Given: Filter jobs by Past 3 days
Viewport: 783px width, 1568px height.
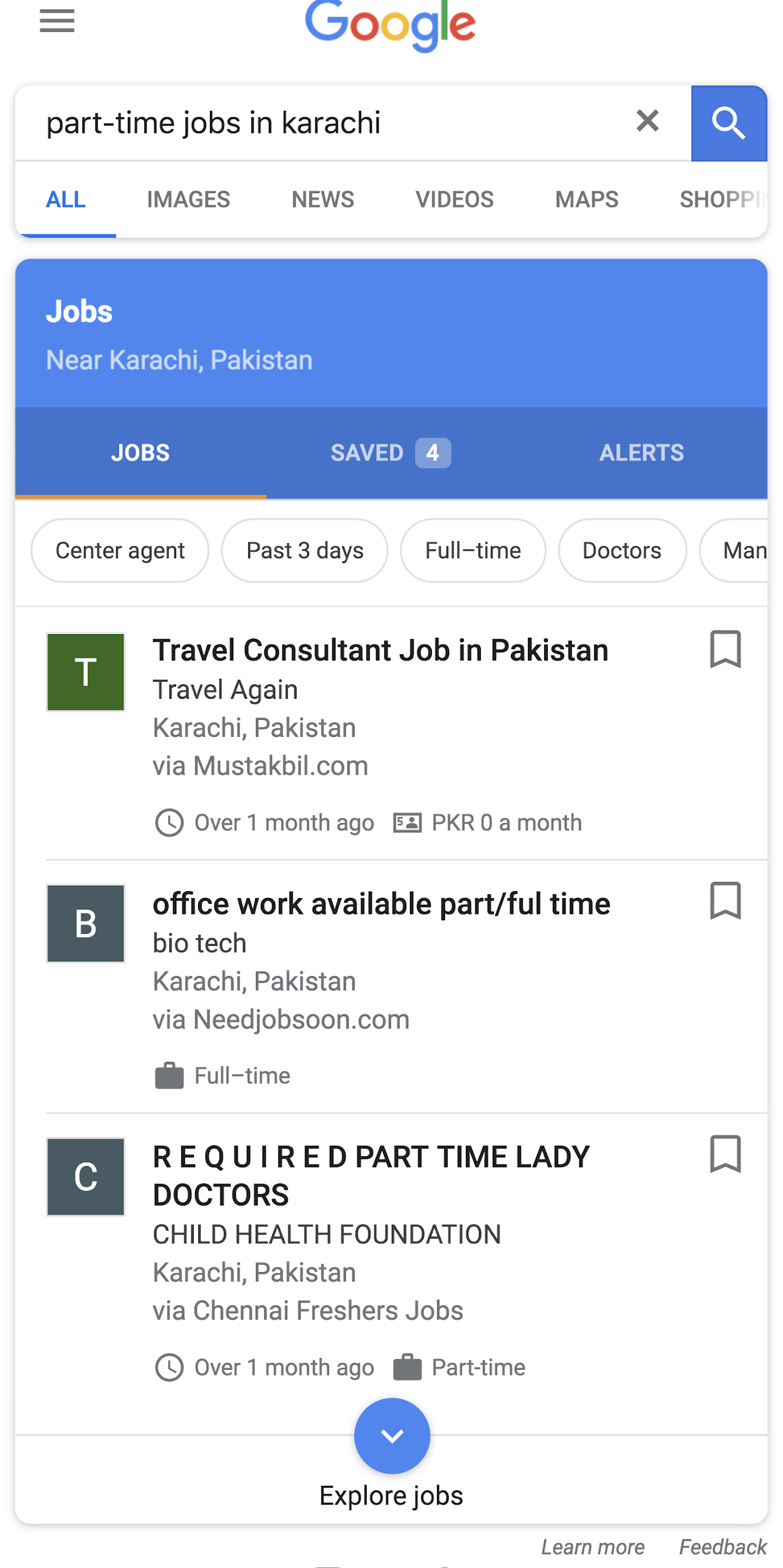Looking at the screenshot, I should tap(305, 551).
